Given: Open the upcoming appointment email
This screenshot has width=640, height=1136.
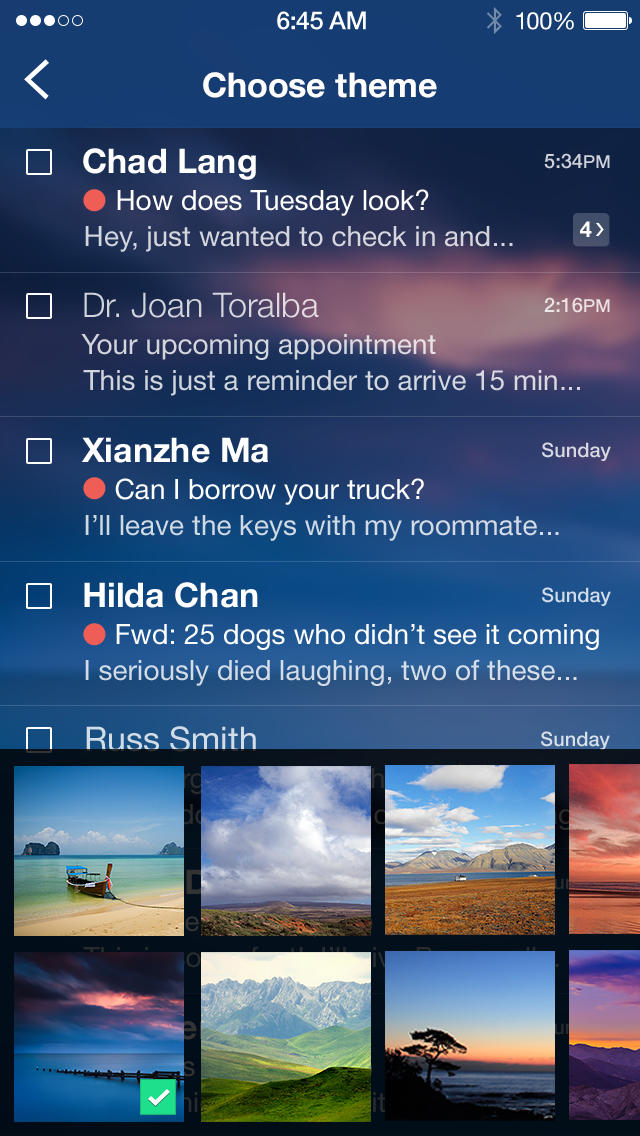Looking at the screenshot, I should point(320,346).
